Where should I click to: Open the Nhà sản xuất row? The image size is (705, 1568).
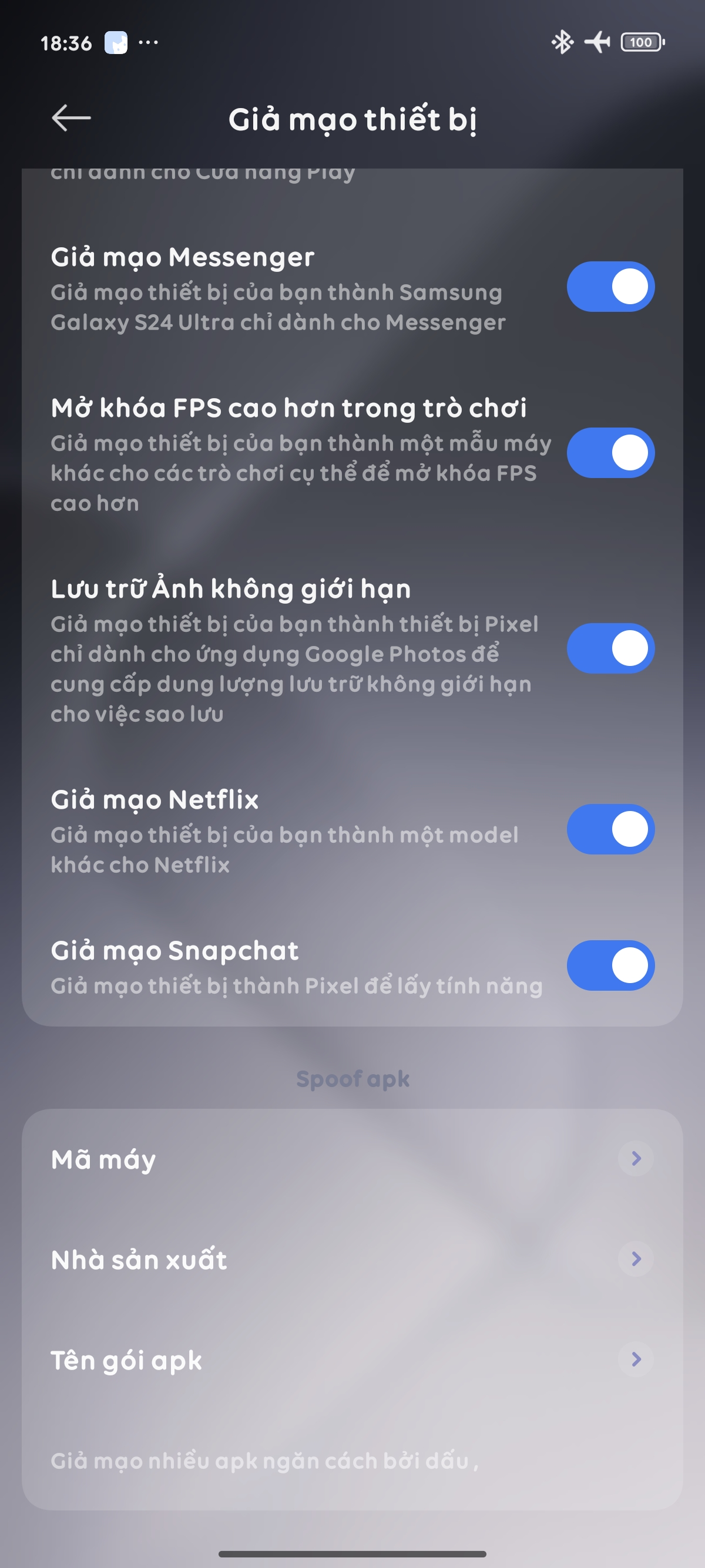tap(352, 1259)
